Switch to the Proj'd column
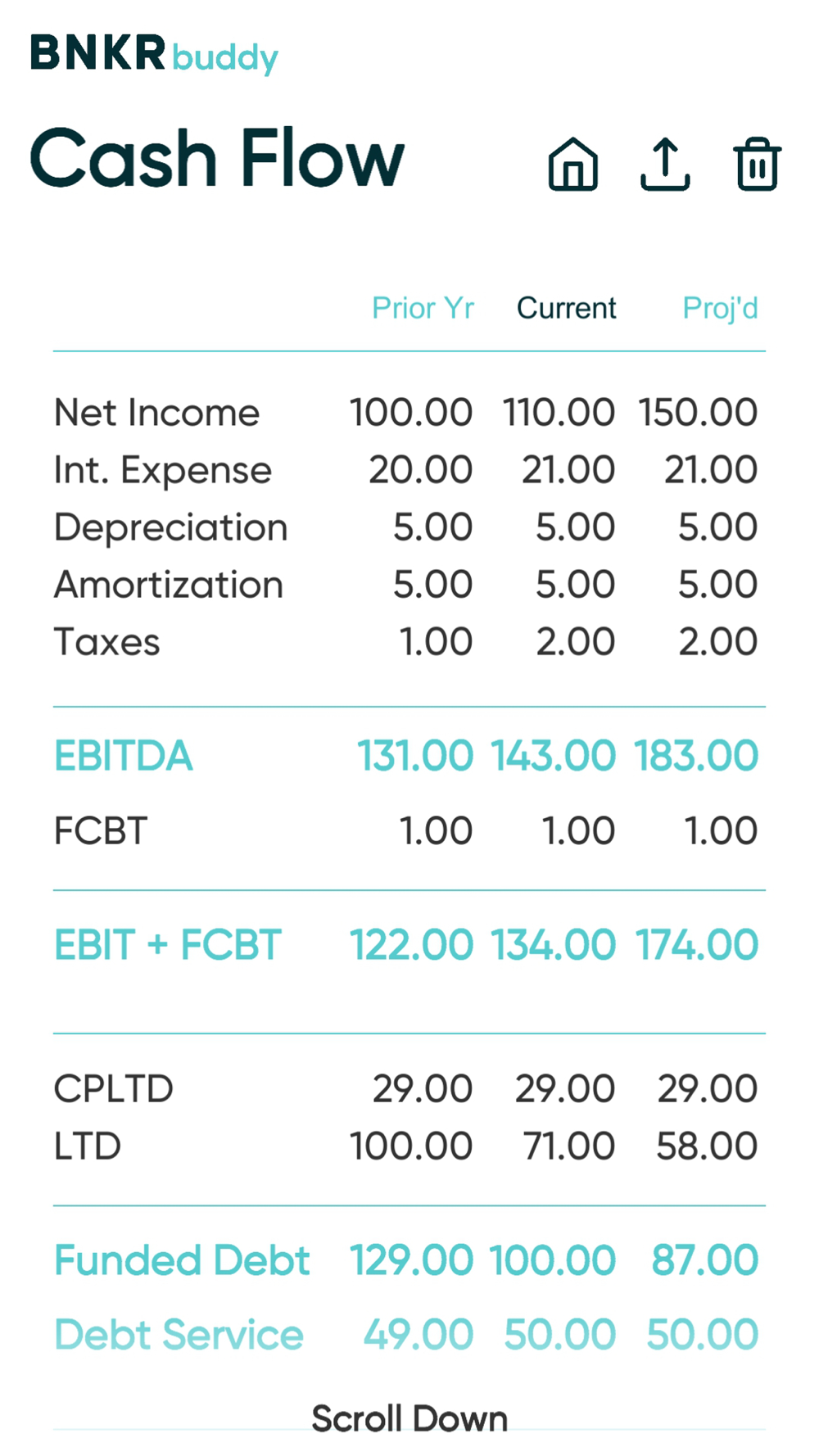This screenshot has width=819, height=1456. (720, 308)
